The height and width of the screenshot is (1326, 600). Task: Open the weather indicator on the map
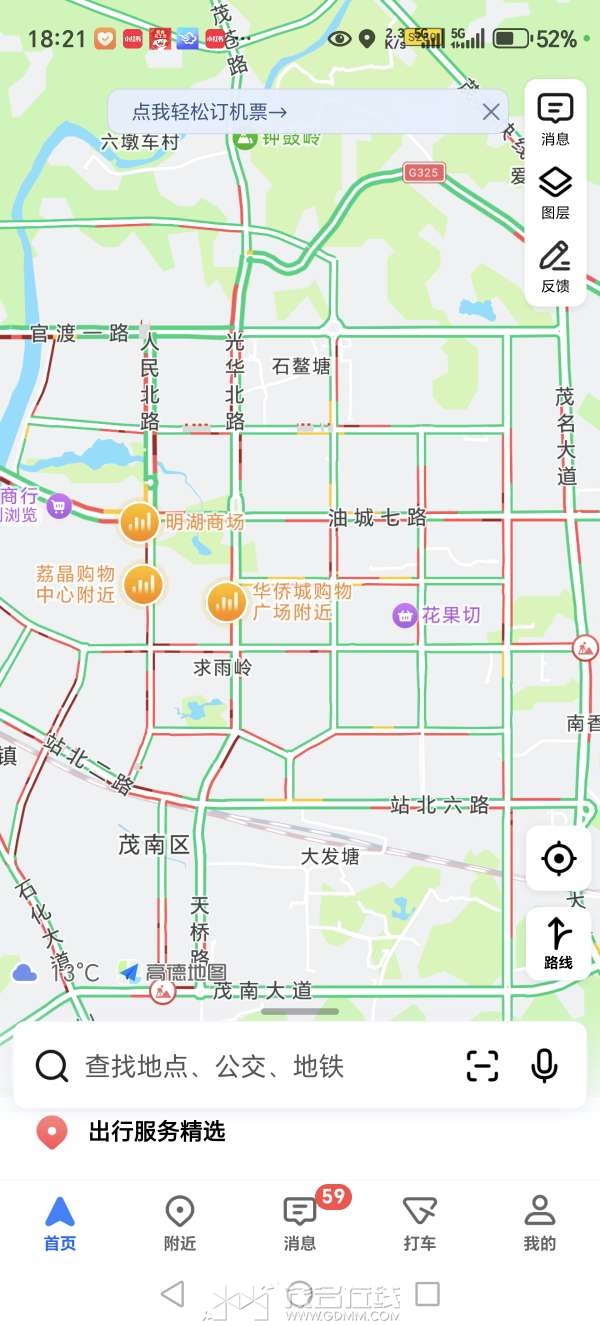click(x=58, y=972)
